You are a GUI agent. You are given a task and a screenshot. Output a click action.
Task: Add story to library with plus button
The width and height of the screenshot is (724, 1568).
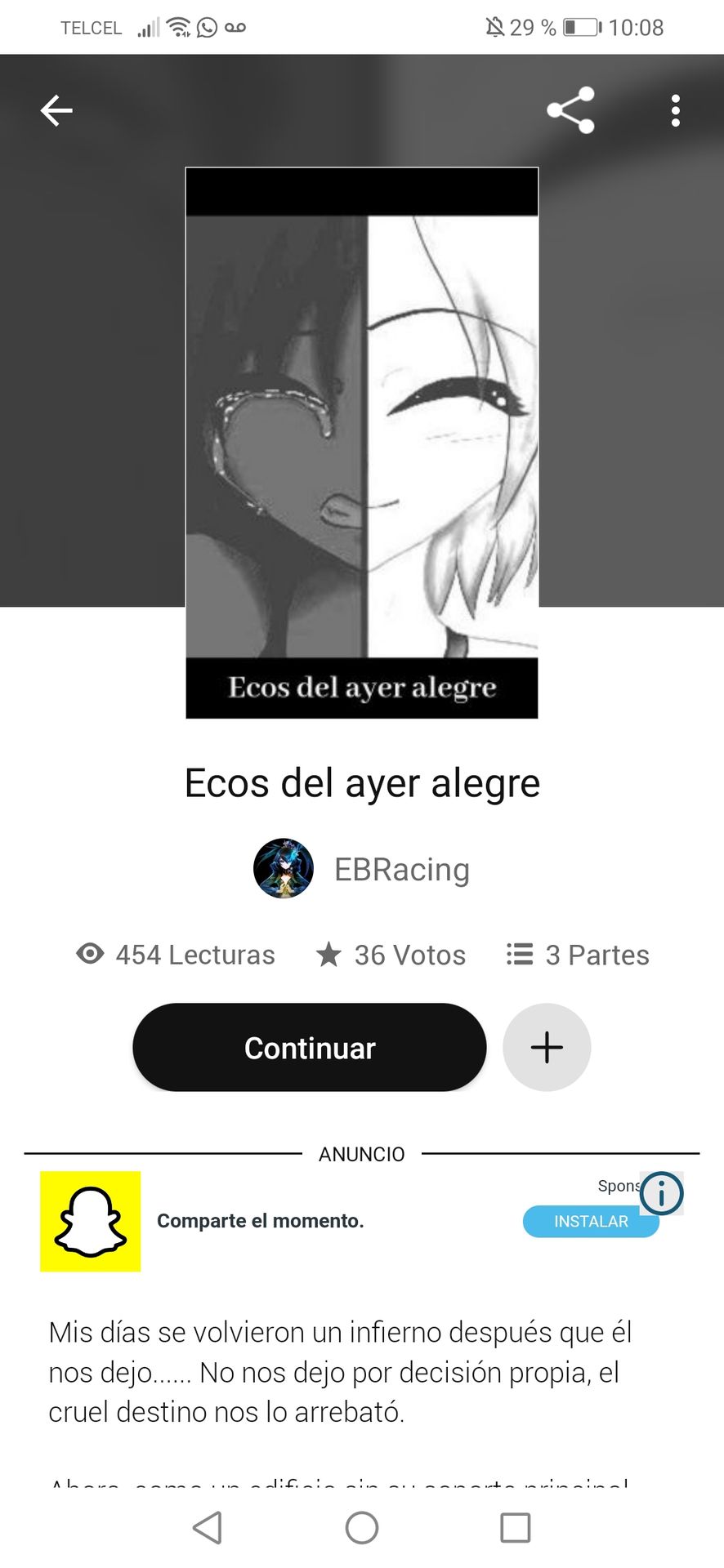547,1048
